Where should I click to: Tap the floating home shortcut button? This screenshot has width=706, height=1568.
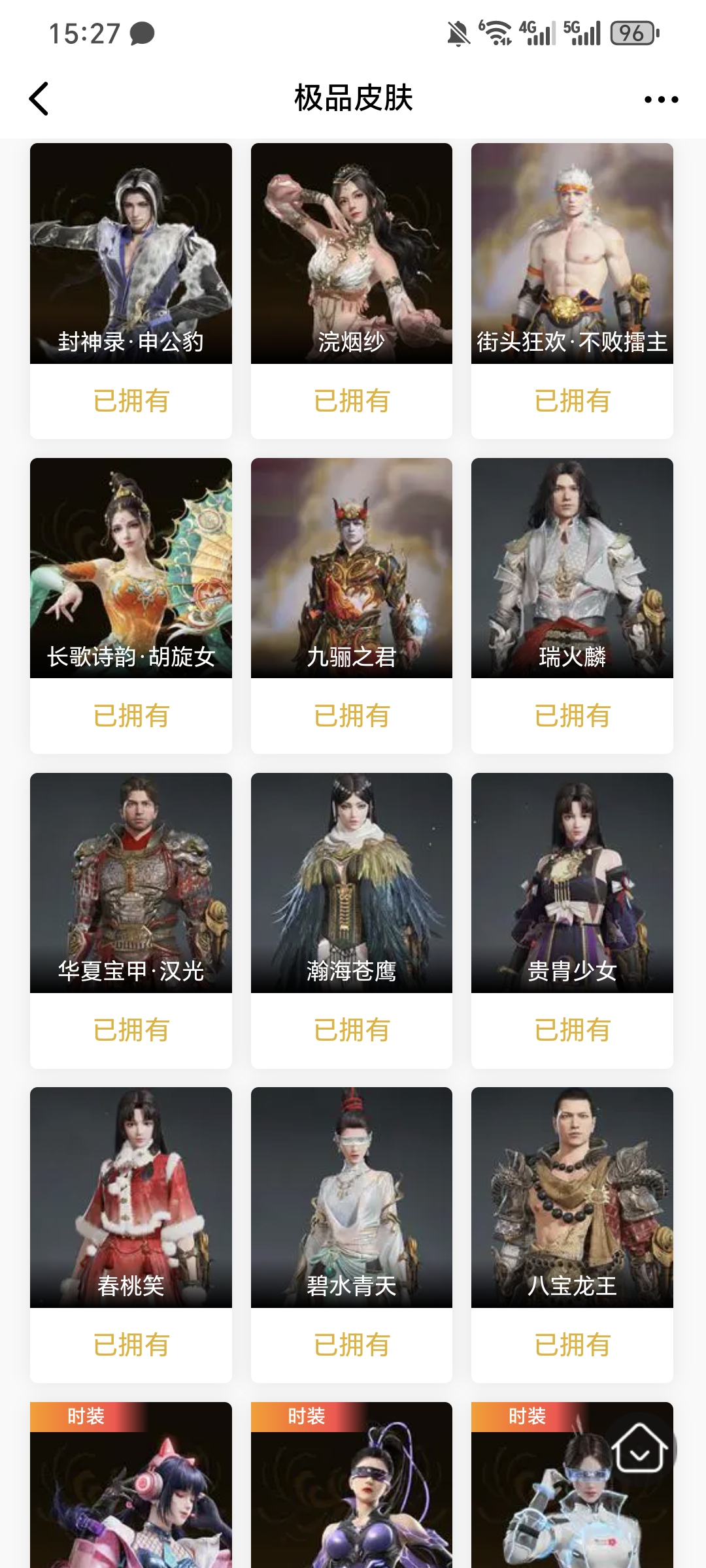tap(640, 1449)
